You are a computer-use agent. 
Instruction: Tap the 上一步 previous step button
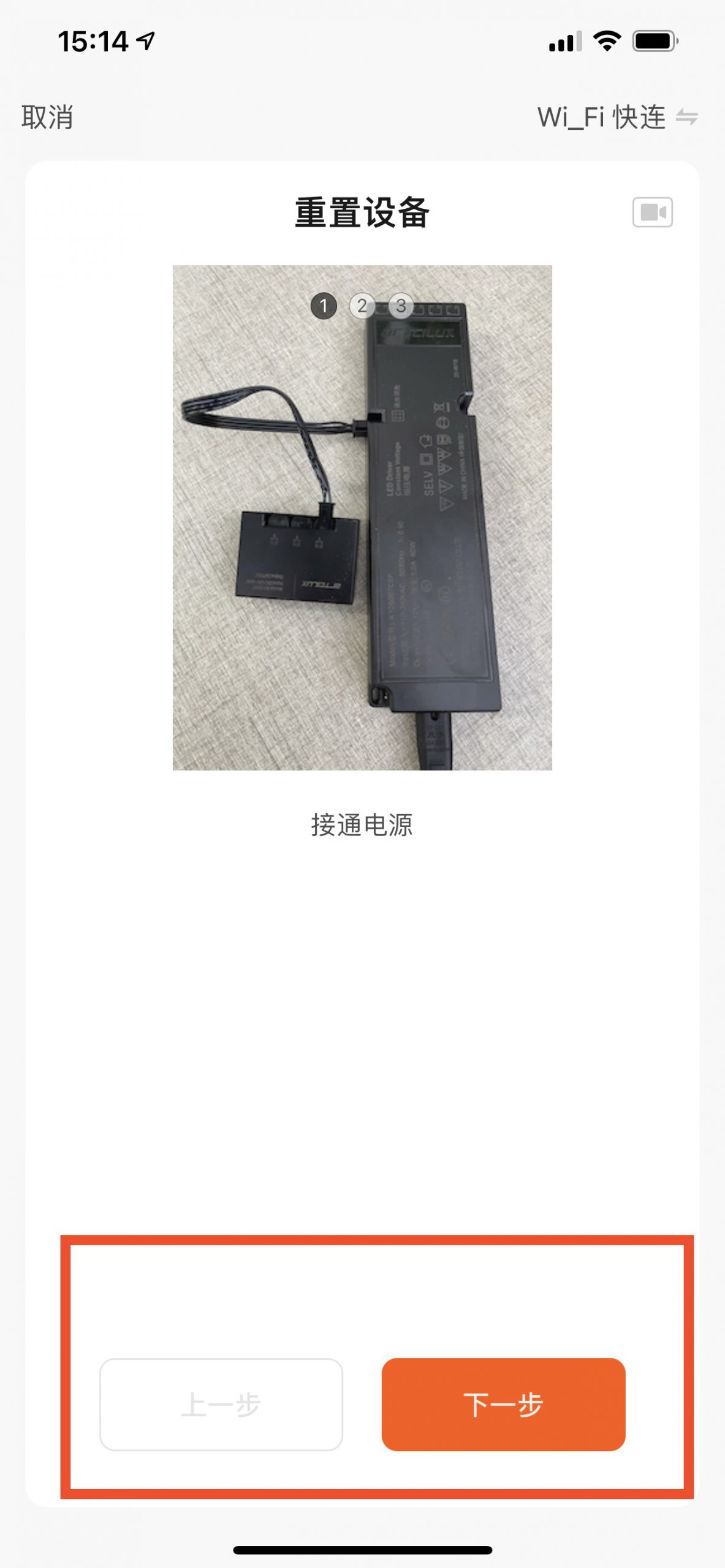[221, 1404]
